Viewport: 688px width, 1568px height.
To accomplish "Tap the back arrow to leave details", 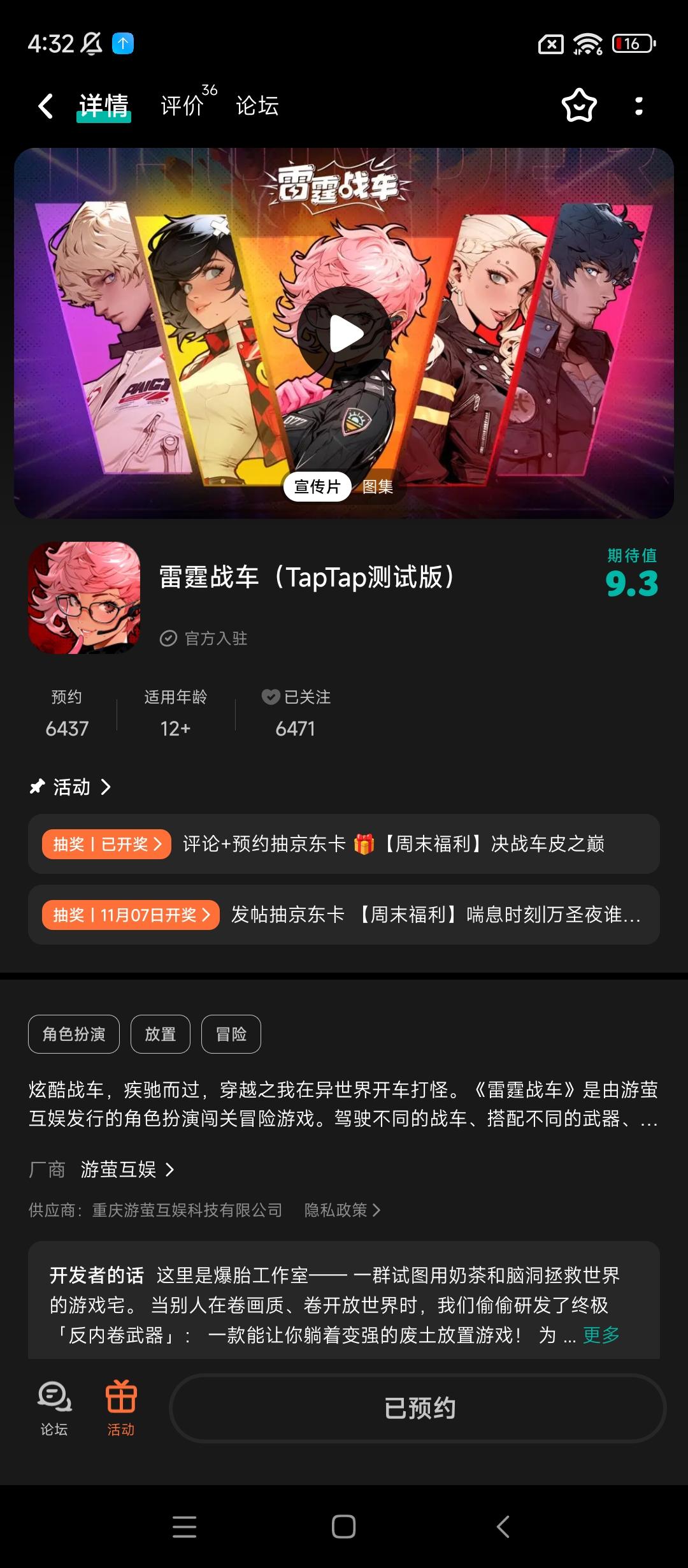I will [x=45, y=106].
